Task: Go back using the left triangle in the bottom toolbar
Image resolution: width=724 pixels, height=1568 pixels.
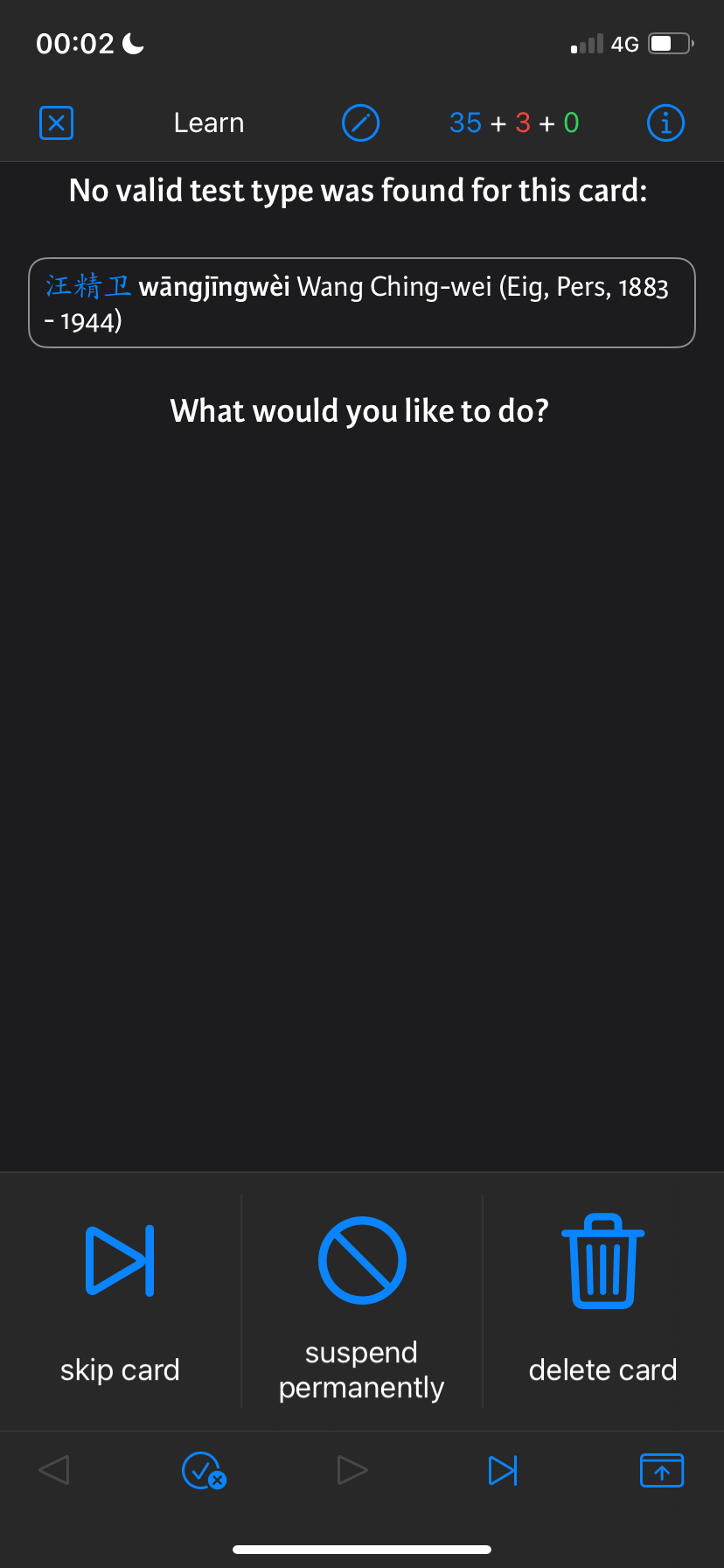Action: click(x=54, y=1470)
